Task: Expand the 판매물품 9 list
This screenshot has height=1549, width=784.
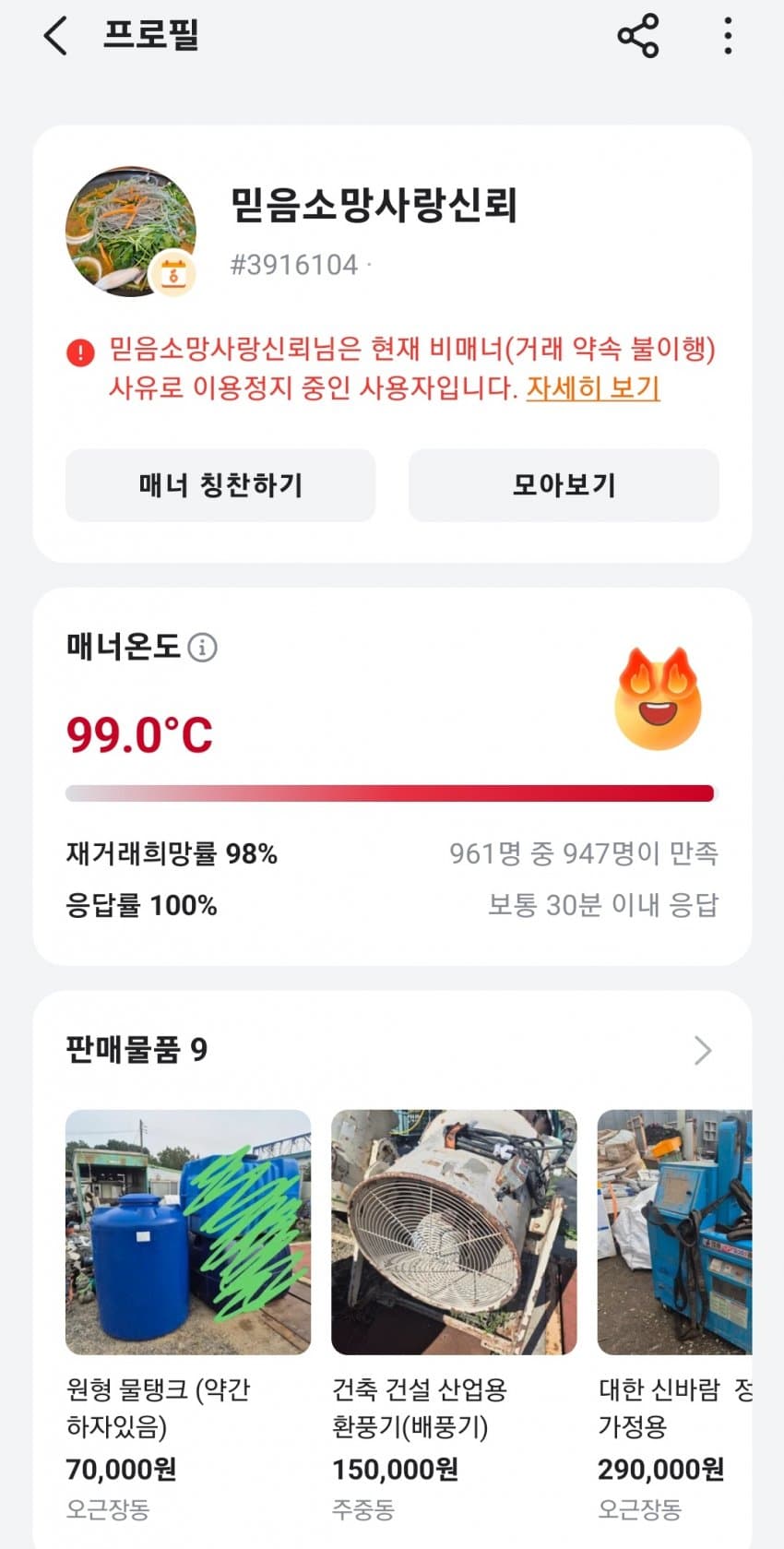Action: point(702,1050)
